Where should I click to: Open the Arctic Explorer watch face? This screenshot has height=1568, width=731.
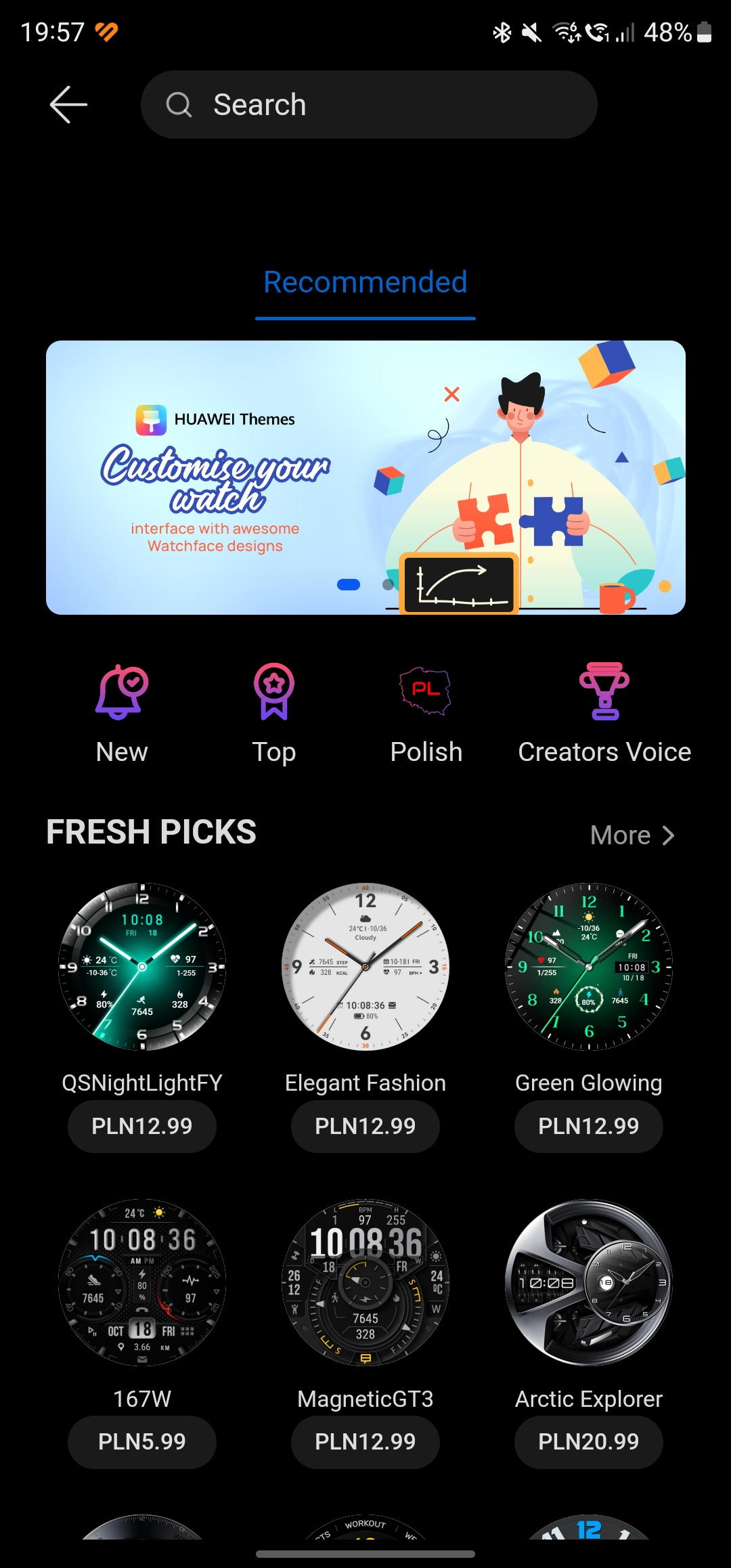[x=589, y=1283]
